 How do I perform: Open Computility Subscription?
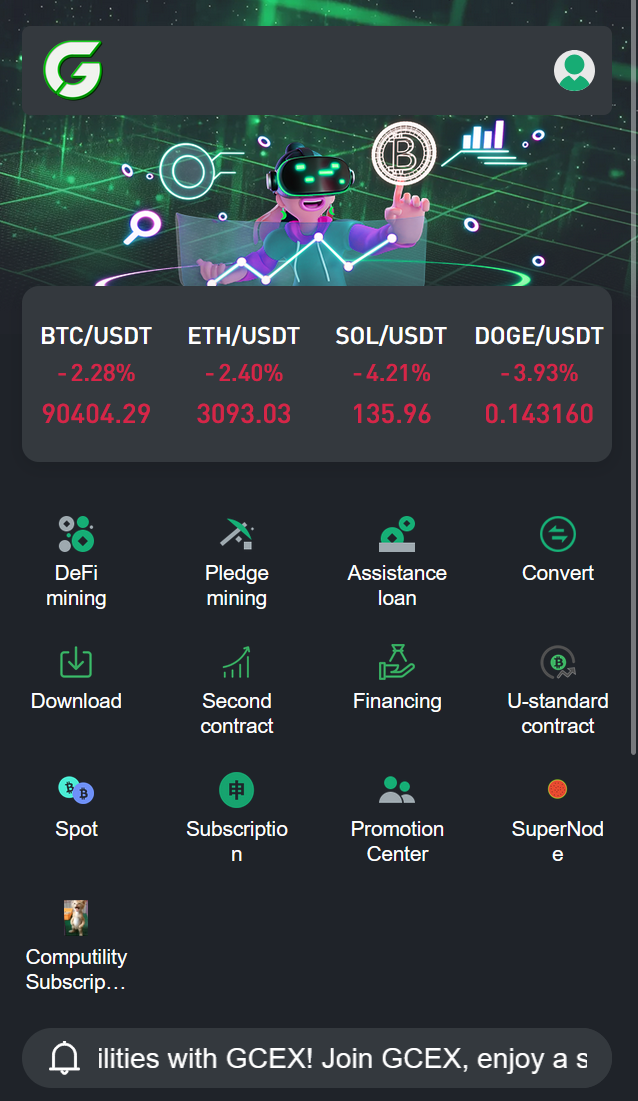click(x=76, y=945)
